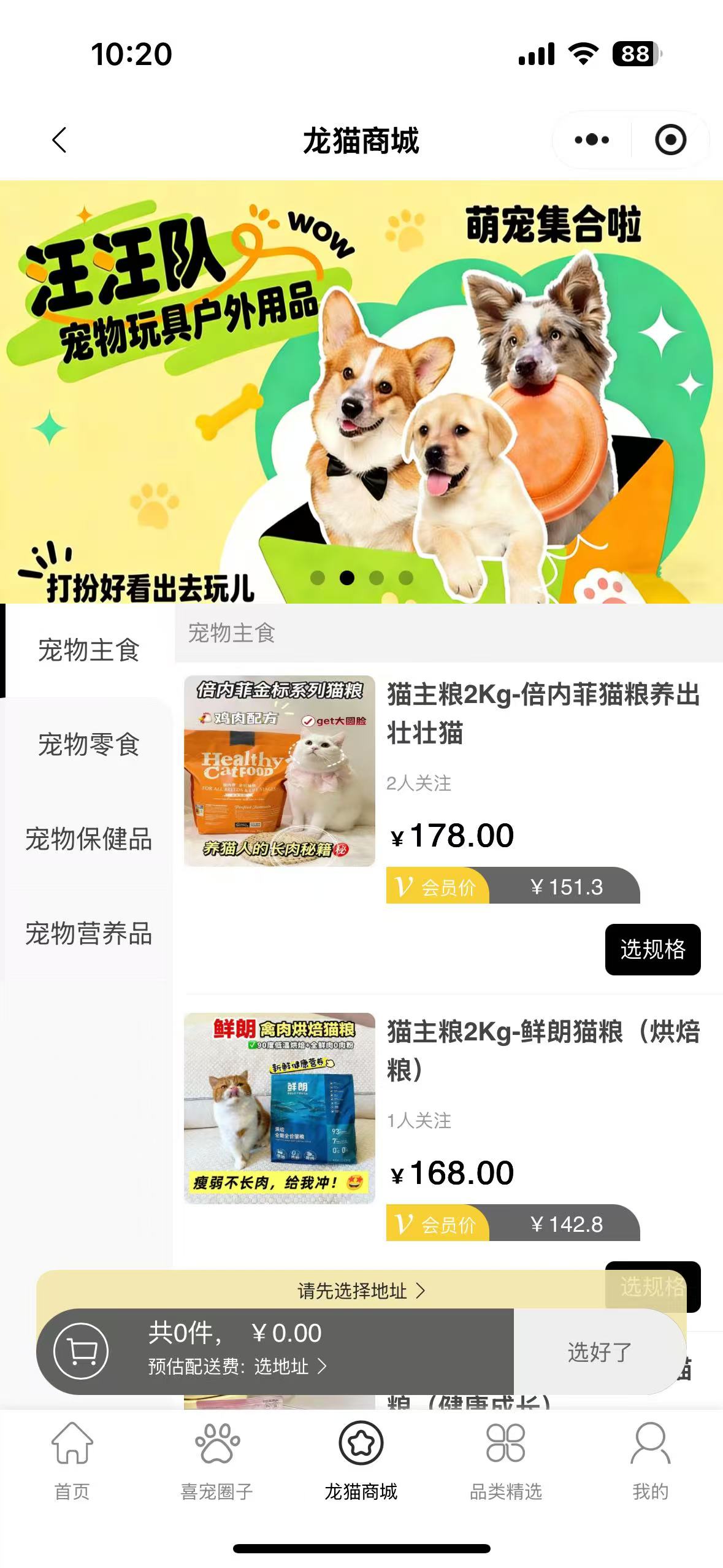Tap 选地址 for delivery fee estimate

[289, 1366]
